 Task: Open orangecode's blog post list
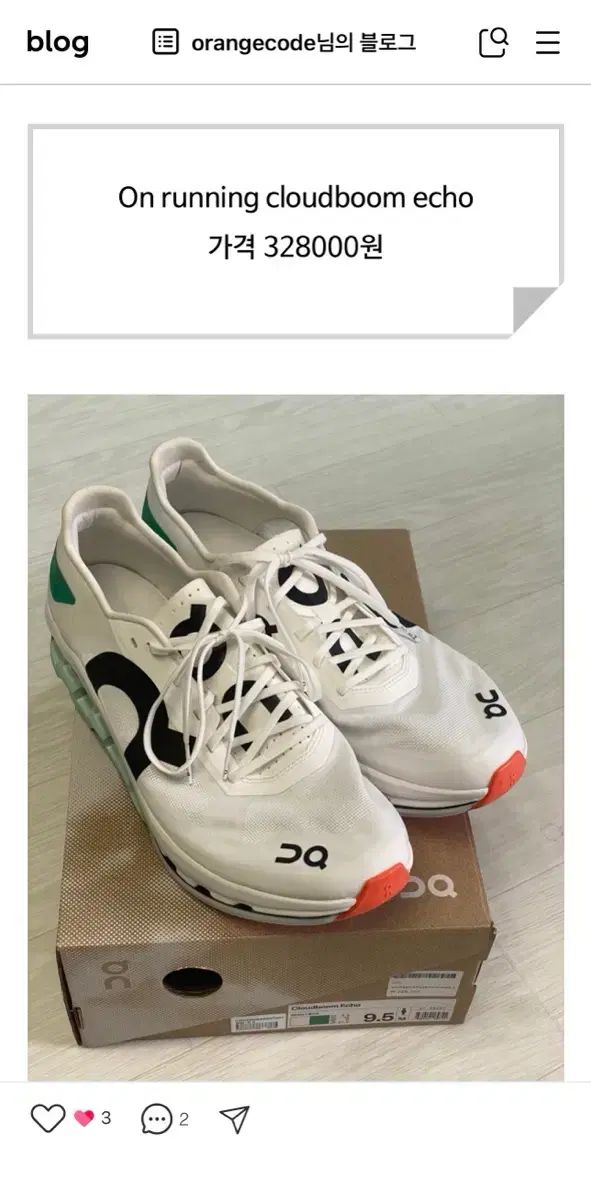pyautogui.click(x=284, y=42)
